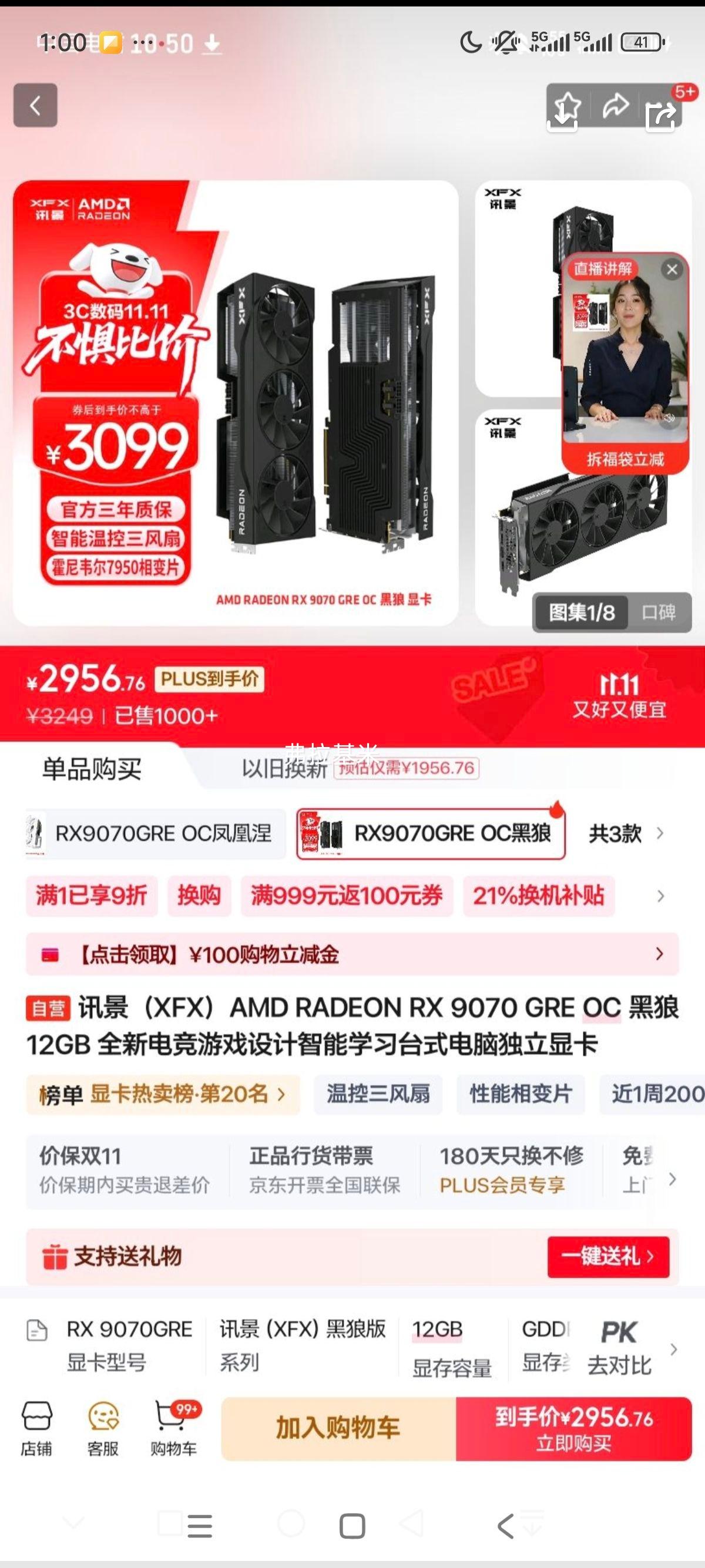Screen dimensions: 705x1568
Task: Tap 立即购买 to buy now
Action: tap(576, 1429)
